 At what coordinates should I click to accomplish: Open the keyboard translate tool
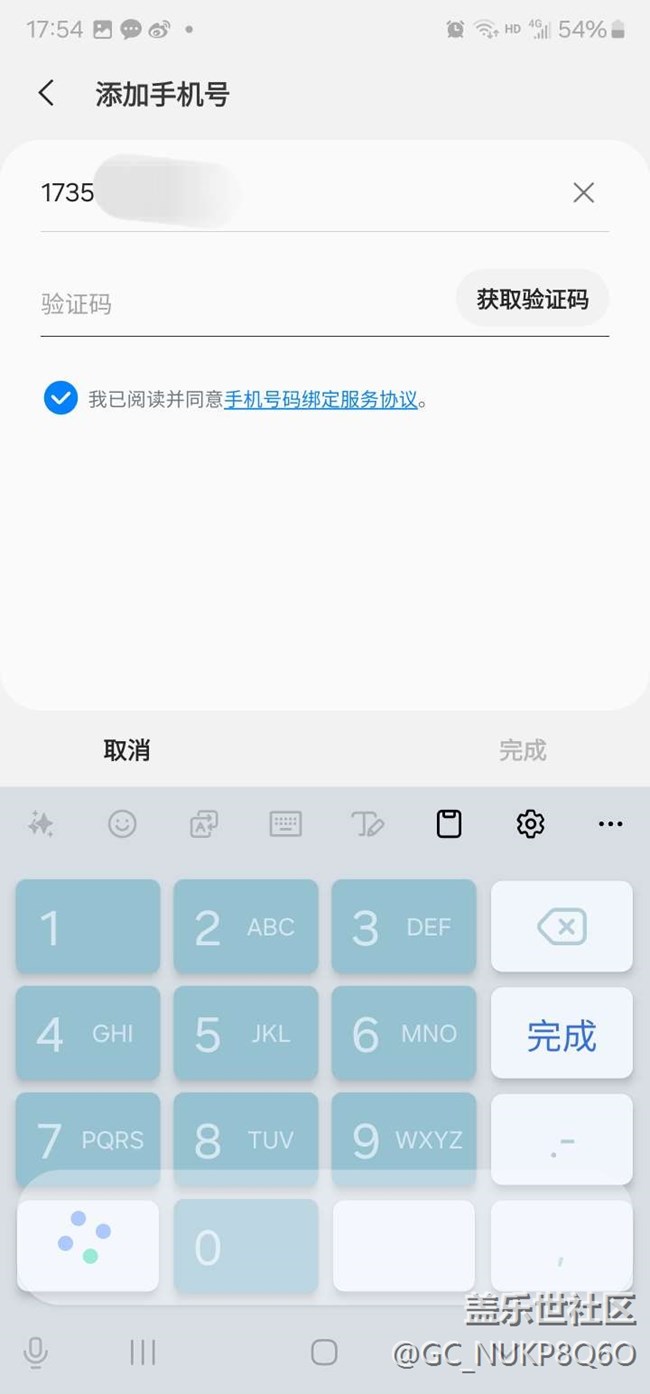tap(204, 824)
